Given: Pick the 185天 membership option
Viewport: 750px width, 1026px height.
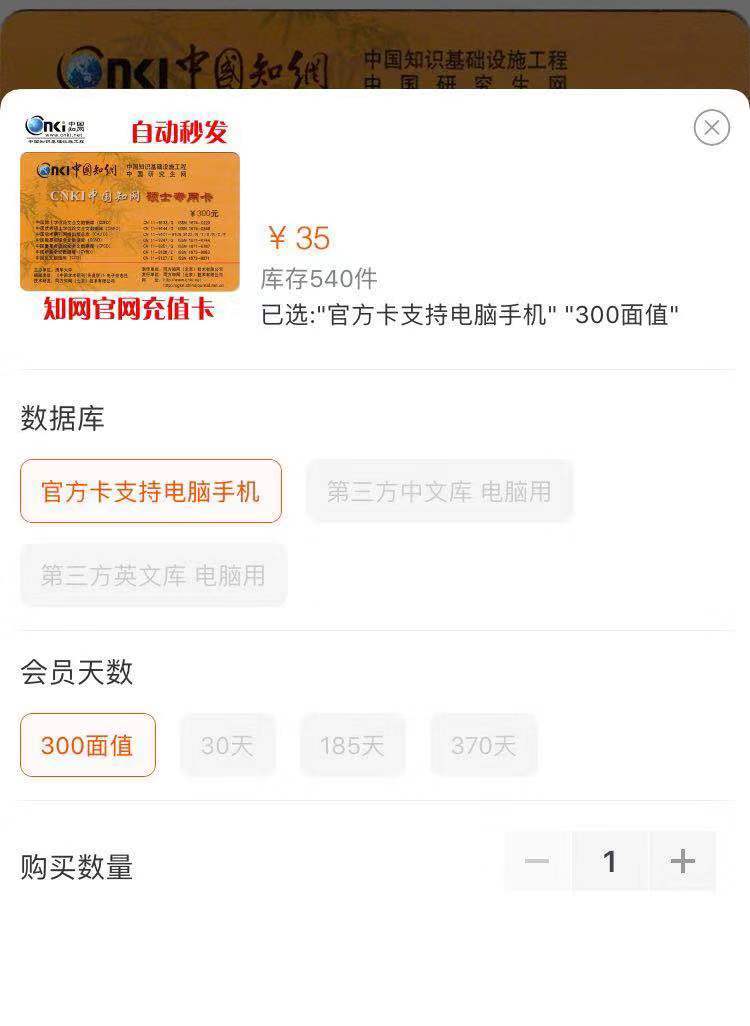Looking at the screenshot, I should pyautogui.click(x=352, y=745).
